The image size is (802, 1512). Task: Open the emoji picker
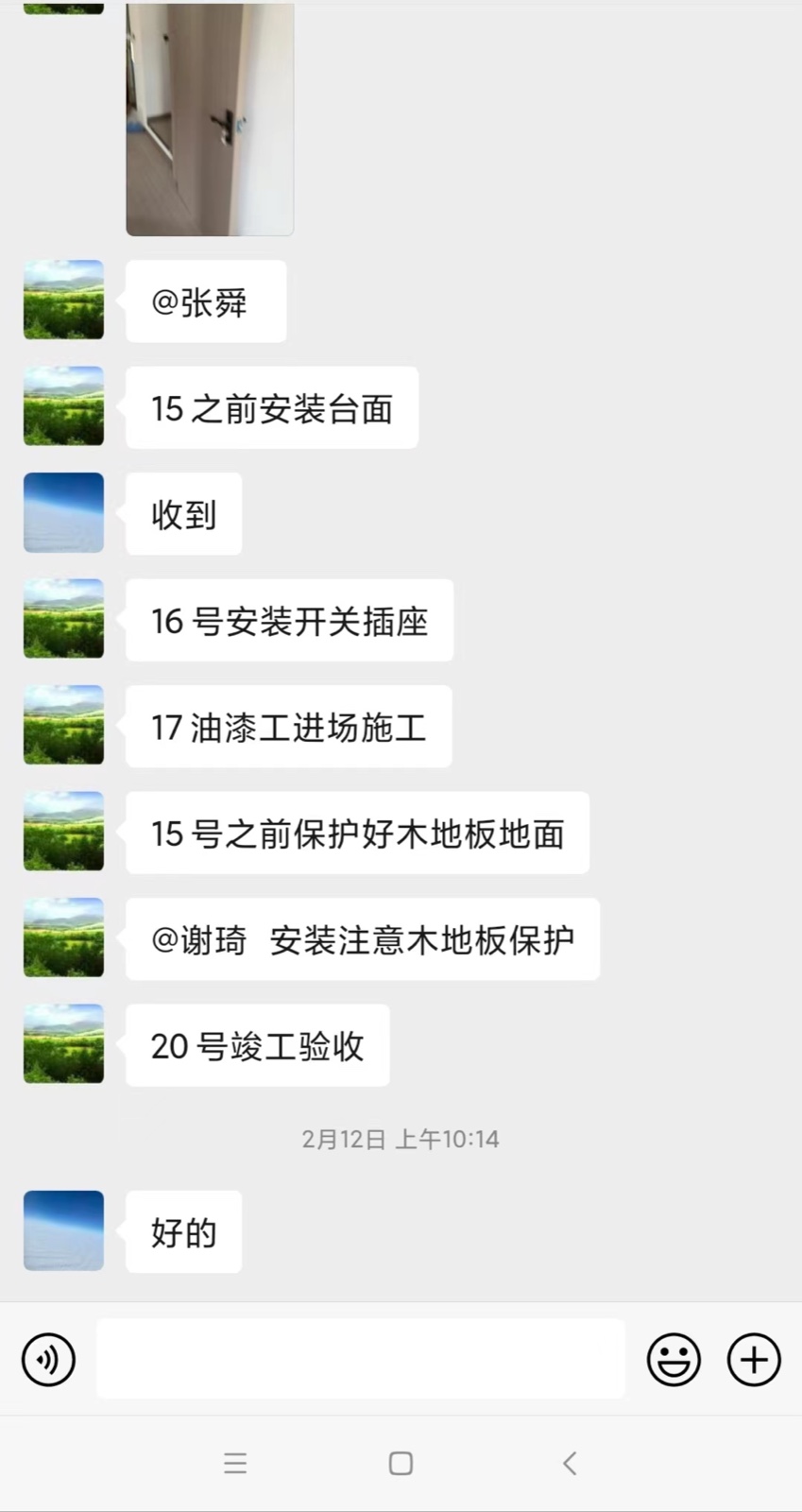tap(674, 1360)
